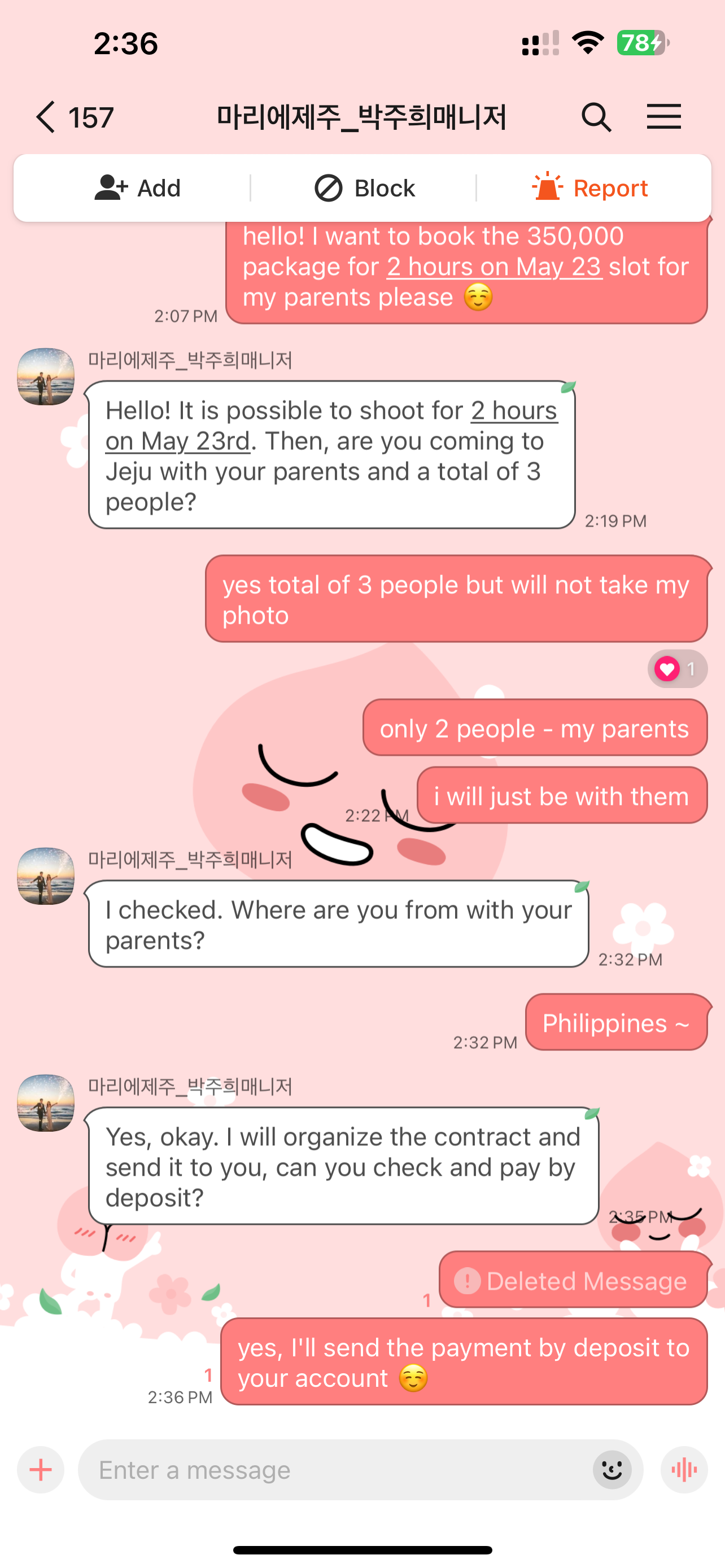Open the emoticon picker
The image size is (725, 1568).
click(x=612, y=1470)
